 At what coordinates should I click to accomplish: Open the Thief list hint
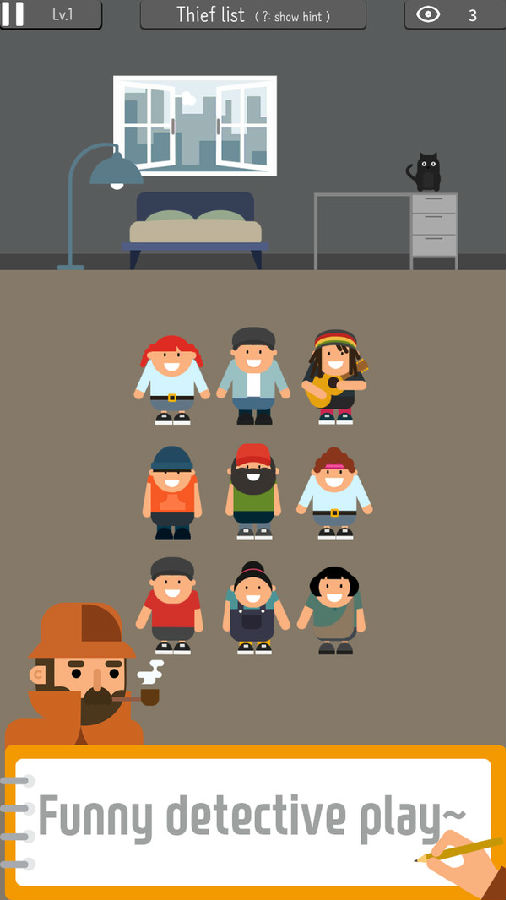[x=253, y=15]
